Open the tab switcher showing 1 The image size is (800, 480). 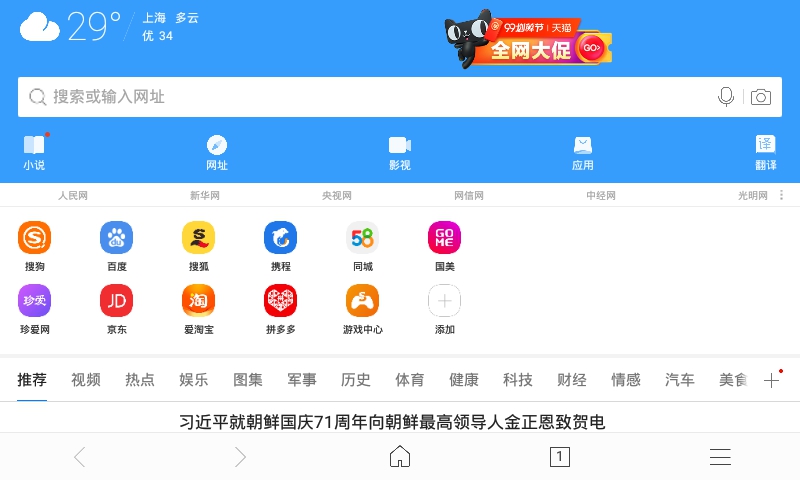click(560, 457)
